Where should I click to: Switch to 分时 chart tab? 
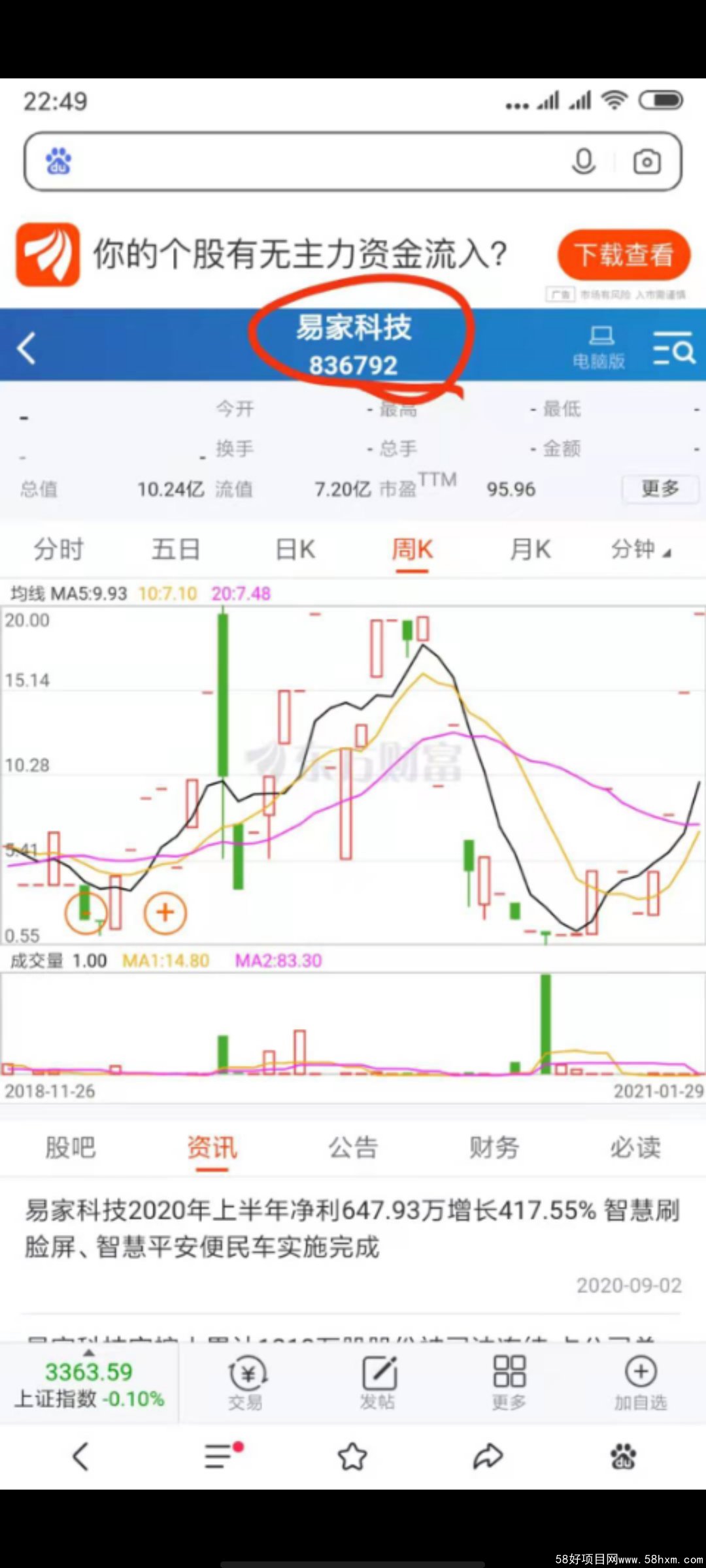(x=59, y=549)
